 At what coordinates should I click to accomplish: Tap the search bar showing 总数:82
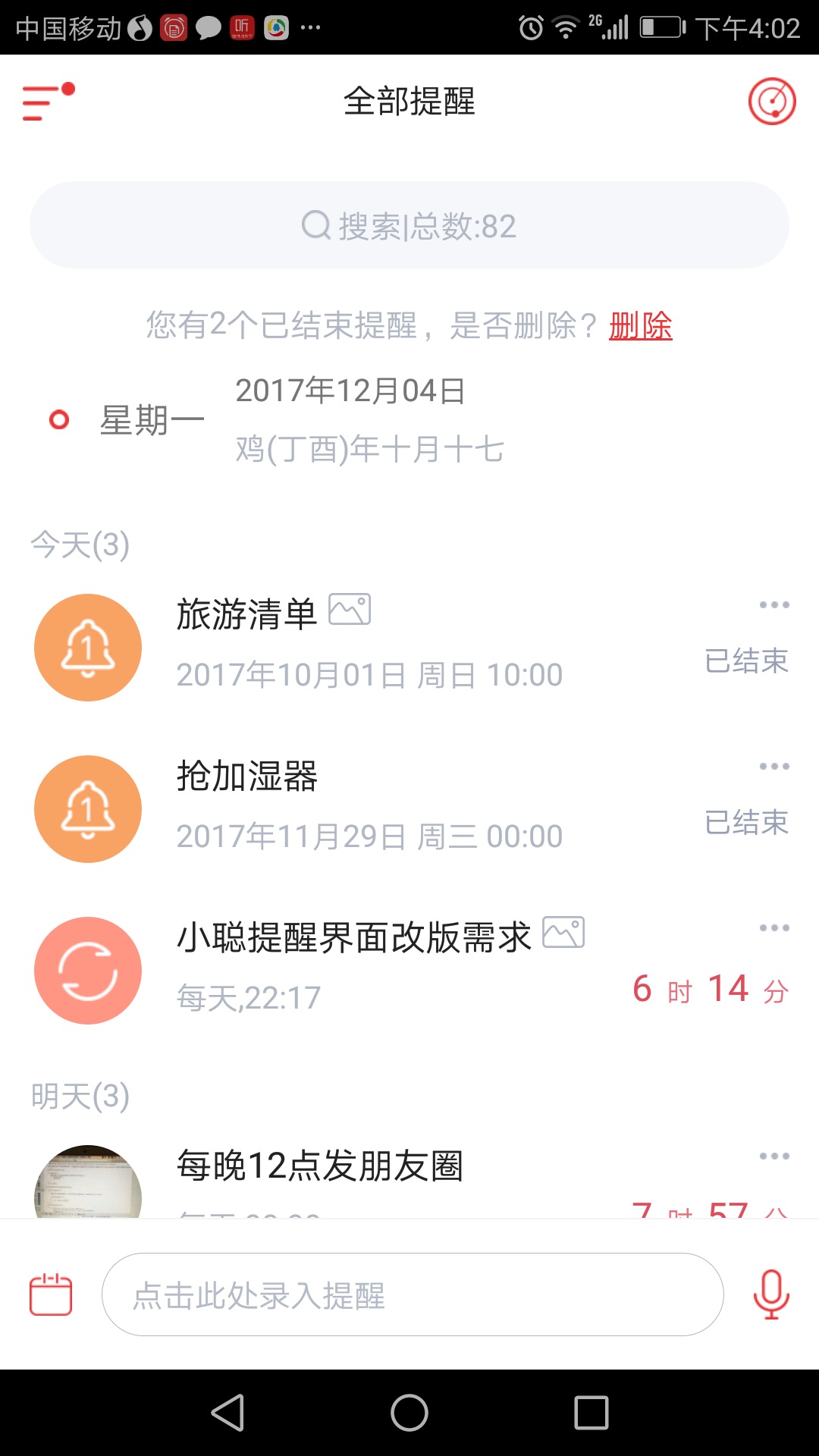pyautogui.click(x=409, y=224)
